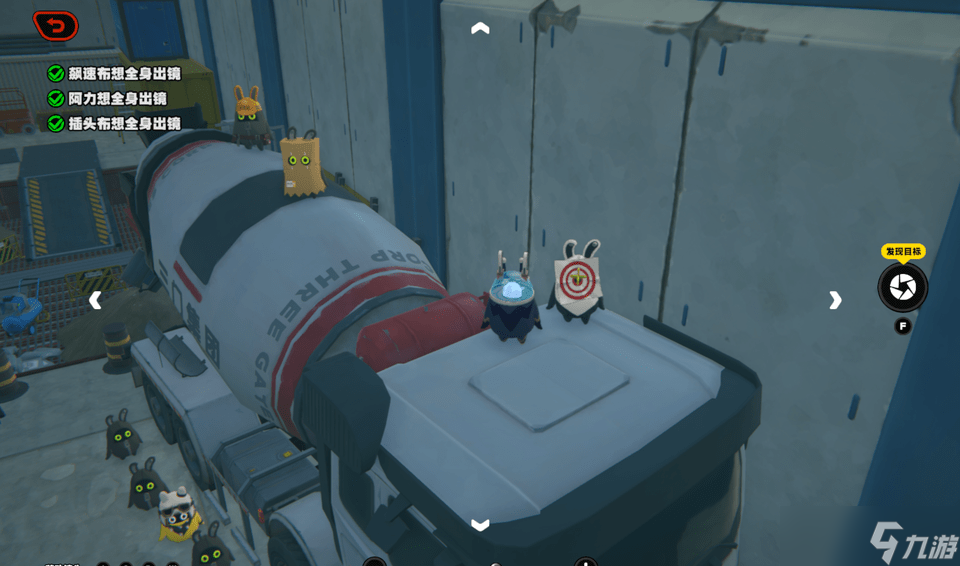This screenshot has width=960, height=566.
Task: Tap the red back arrow button
Action: point(55,26)
